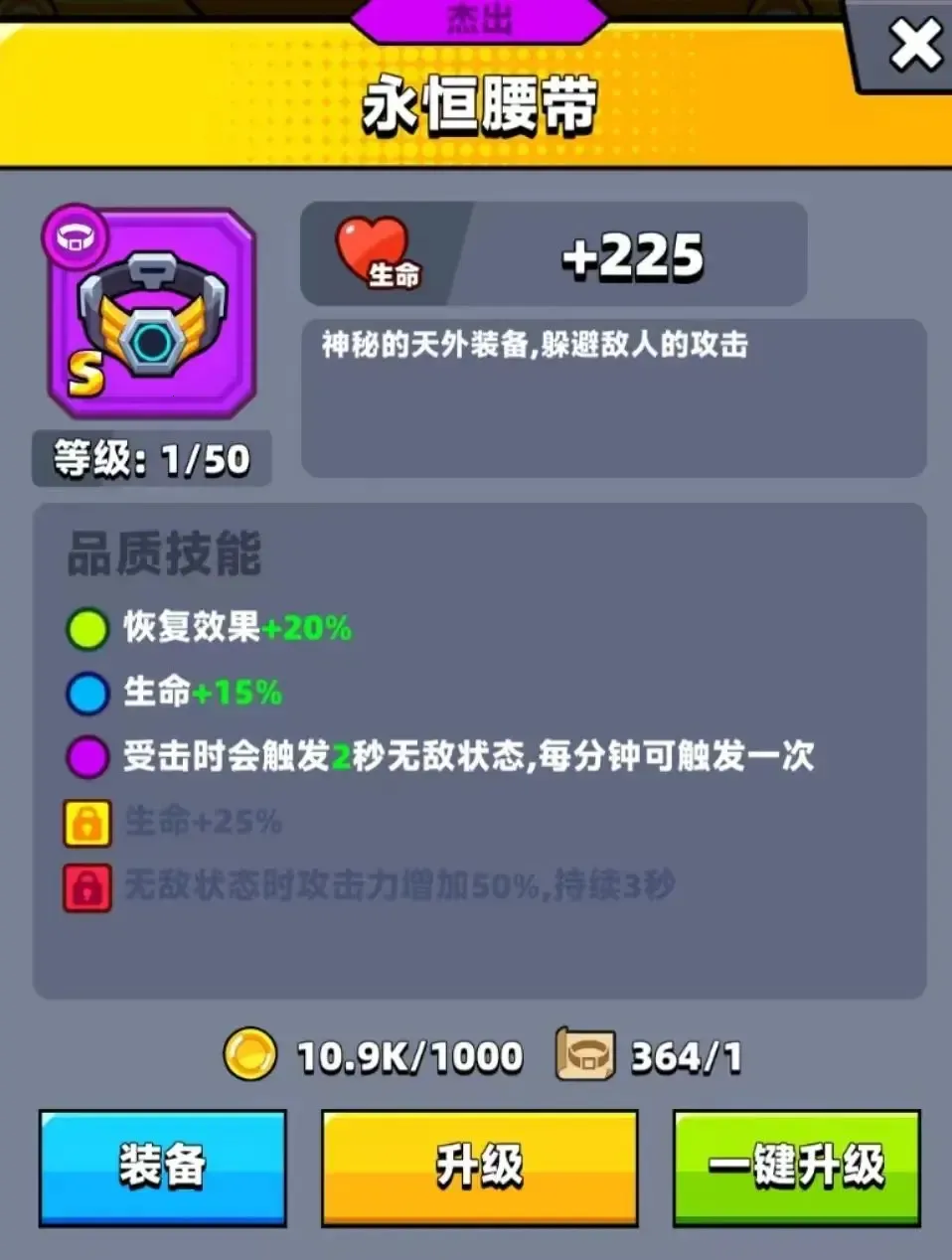Tap the blue 装备 button to equip

(163, 1167)
